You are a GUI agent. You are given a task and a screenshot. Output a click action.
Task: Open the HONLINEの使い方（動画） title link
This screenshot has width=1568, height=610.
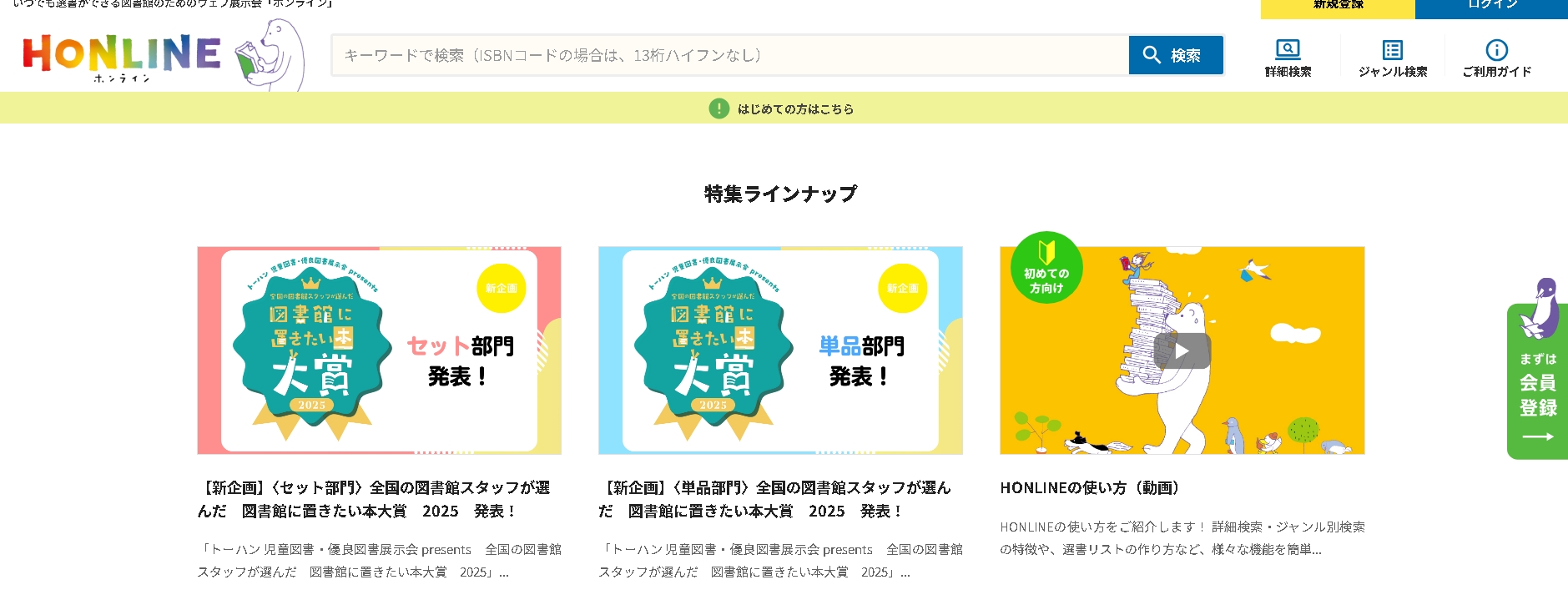pos(1089,488)
